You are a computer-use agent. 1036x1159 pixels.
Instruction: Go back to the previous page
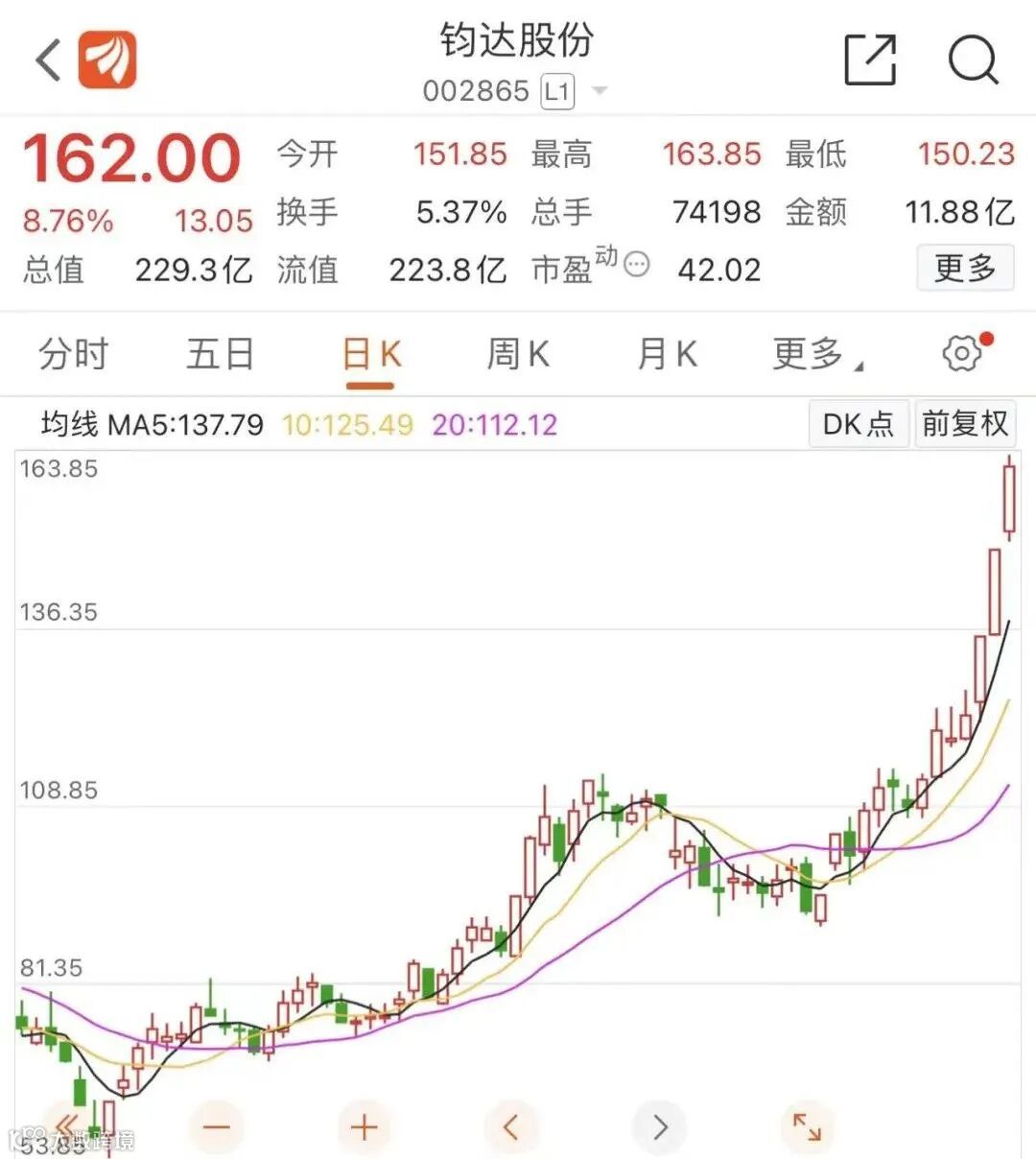pos(48,60)
